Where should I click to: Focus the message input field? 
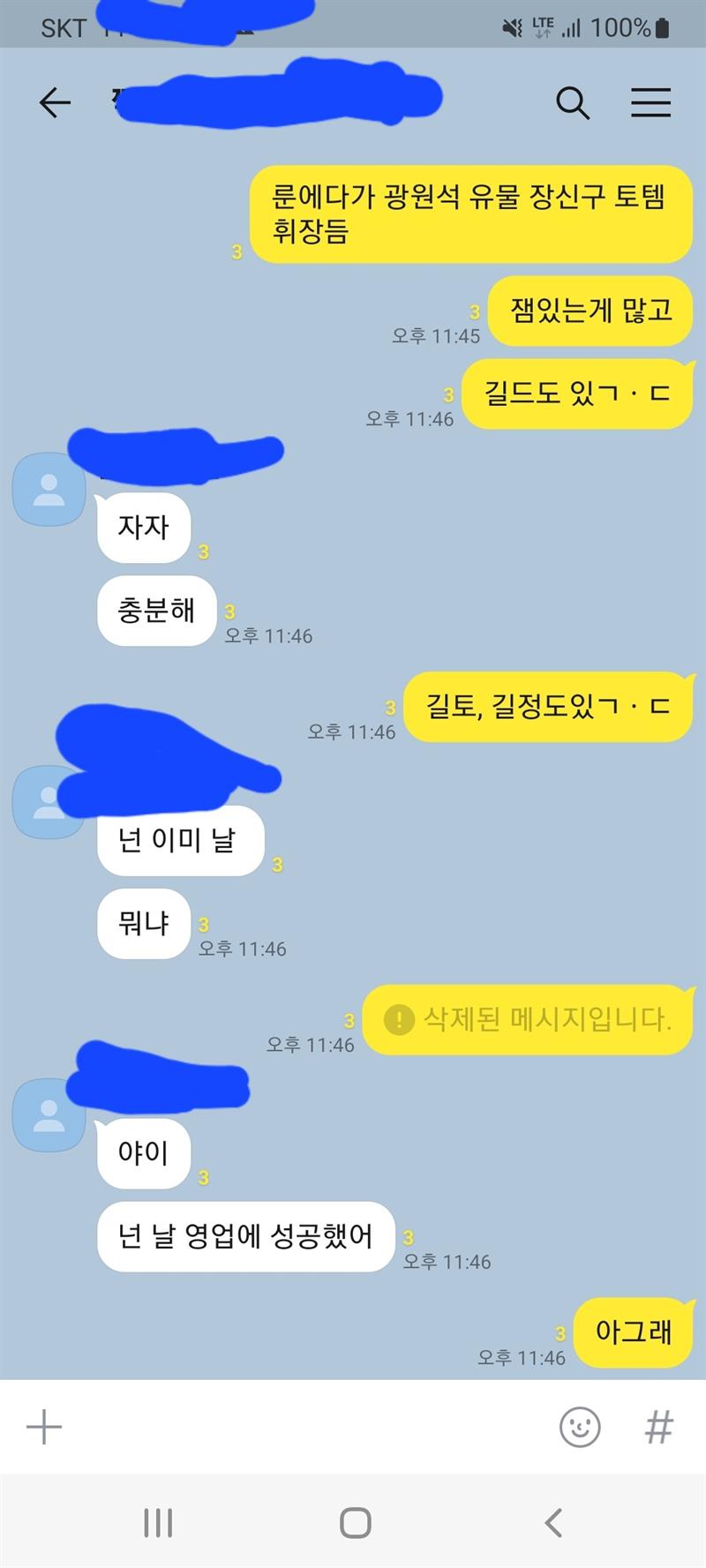(309, 1427)
